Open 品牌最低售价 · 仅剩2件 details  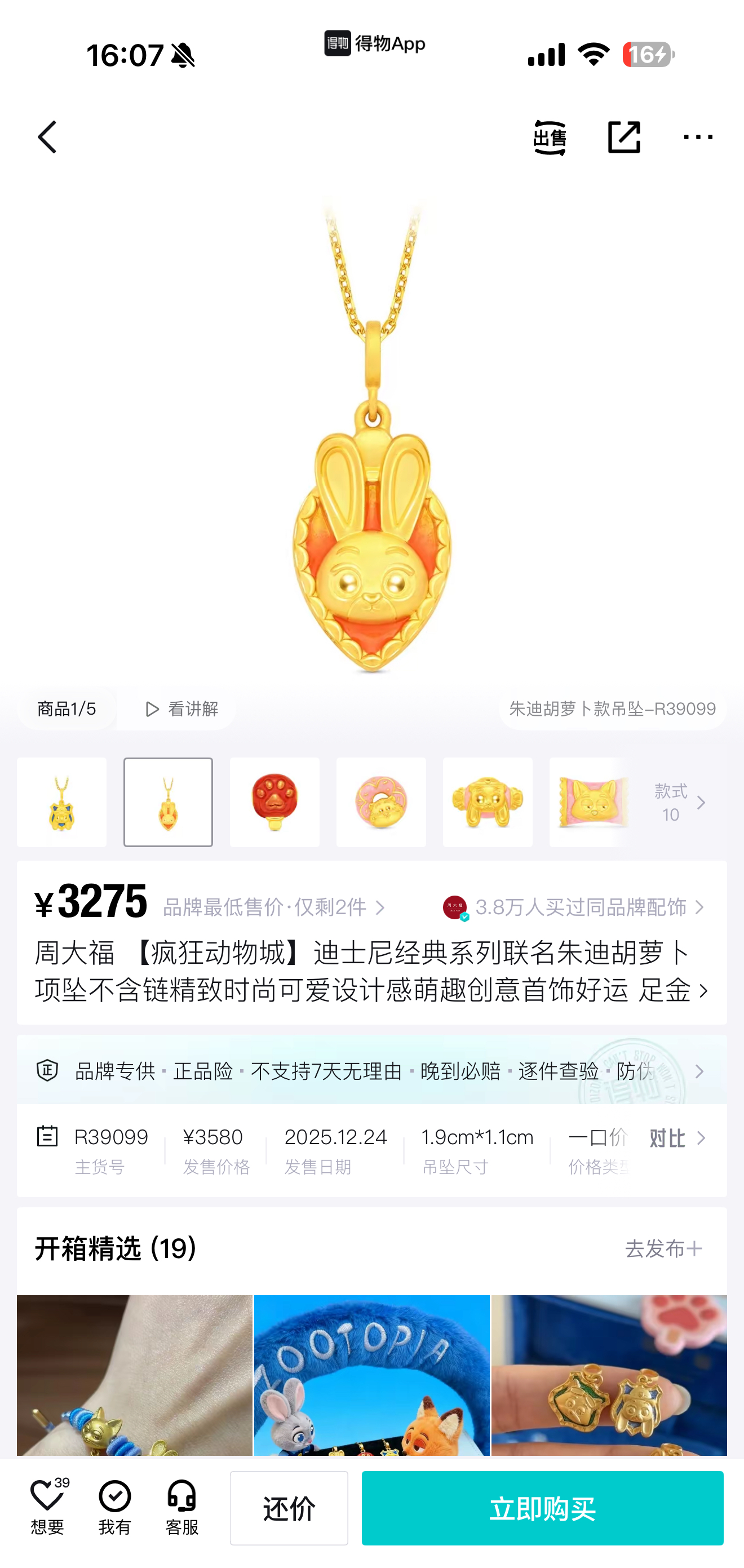click(274, 907)
